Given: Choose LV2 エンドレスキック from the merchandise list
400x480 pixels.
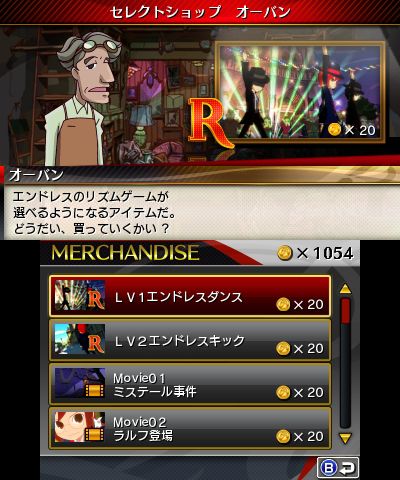Looking at the screenshot, I should tap(190, 340).
